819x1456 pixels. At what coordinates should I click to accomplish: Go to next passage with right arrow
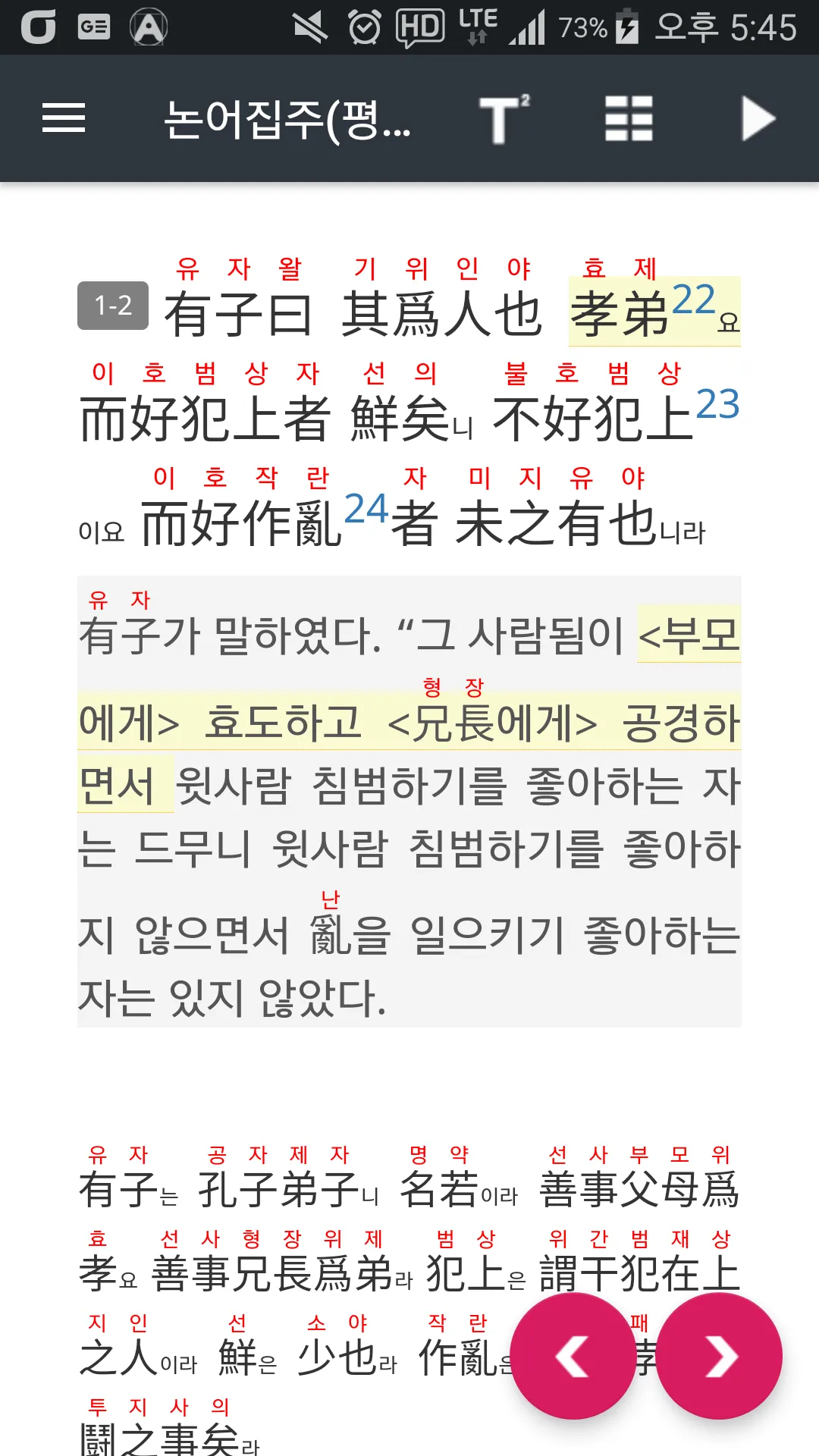pyautogui.click(x=719, y=1356)
